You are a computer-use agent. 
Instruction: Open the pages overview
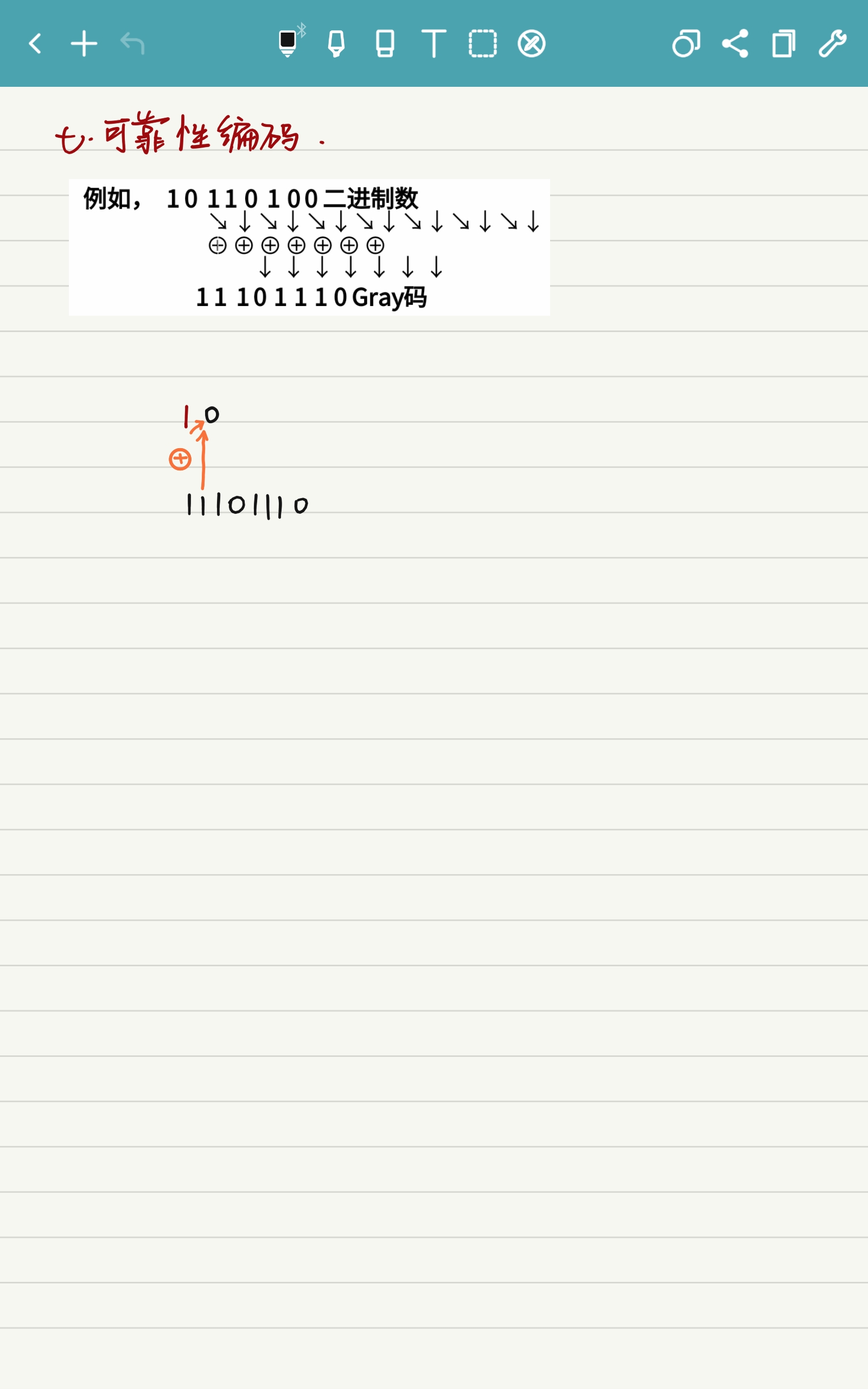tap(783, 43)
